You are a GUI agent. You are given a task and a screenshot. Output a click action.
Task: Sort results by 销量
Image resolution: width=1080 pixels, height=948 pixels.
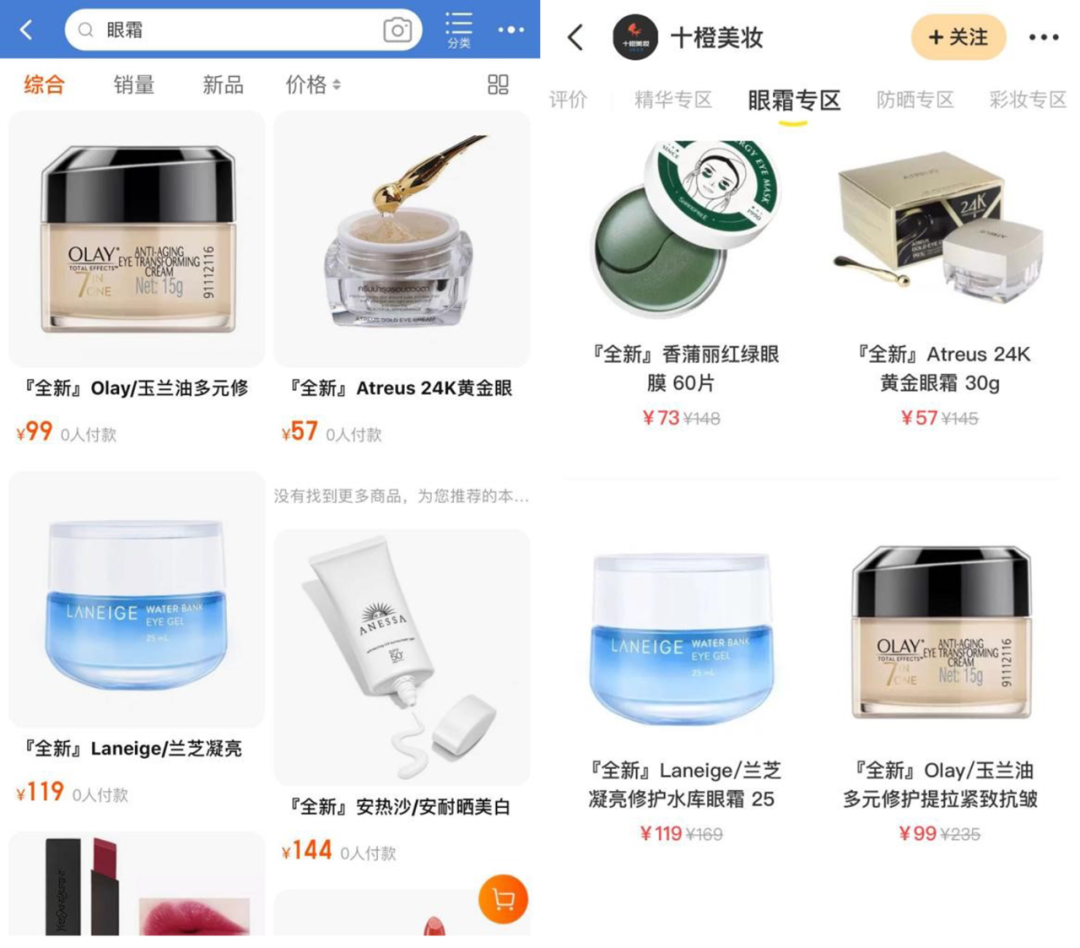click(x=134, y=85)
